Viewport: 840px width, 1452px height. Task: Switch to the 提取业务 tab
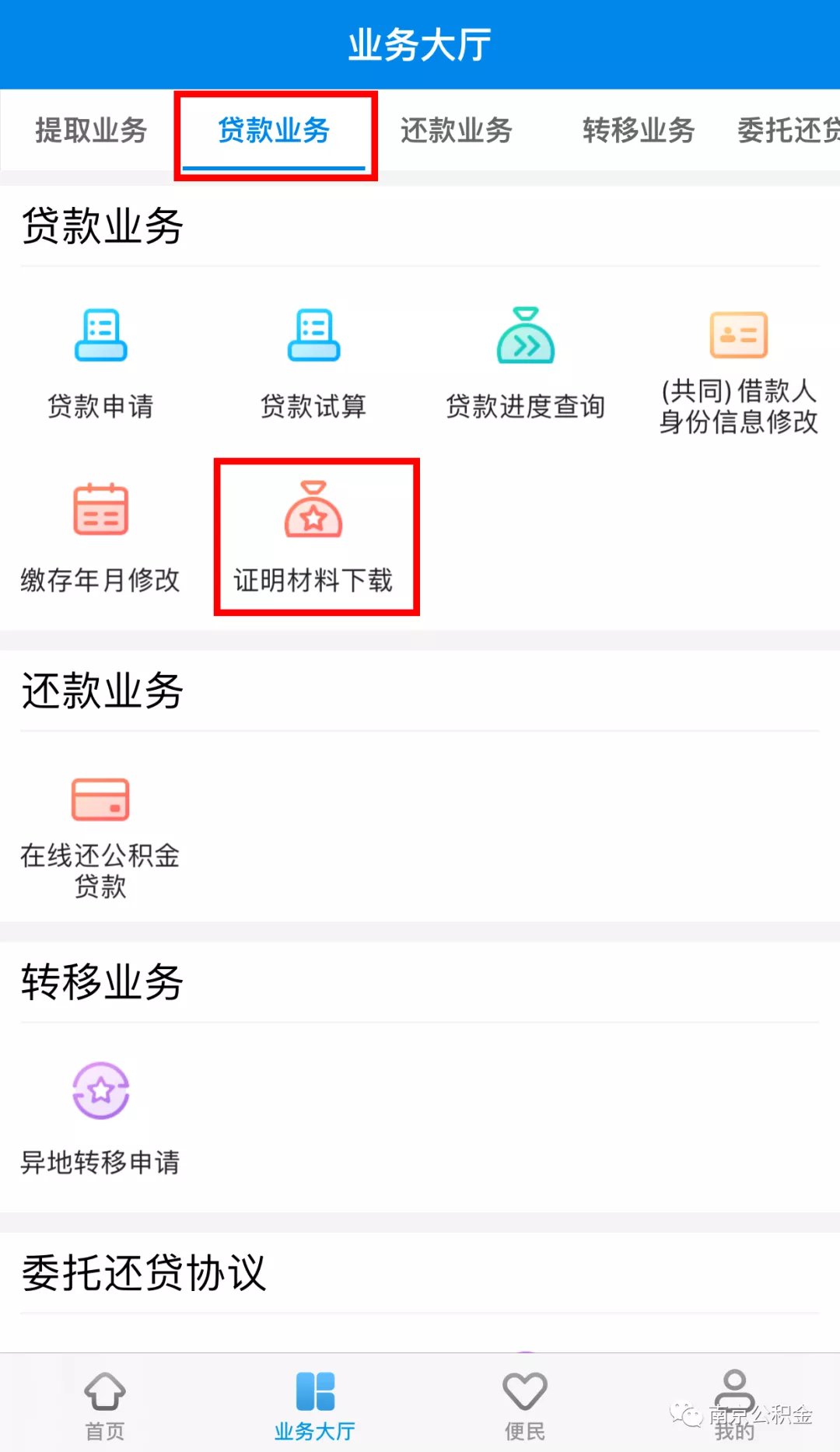91,131
